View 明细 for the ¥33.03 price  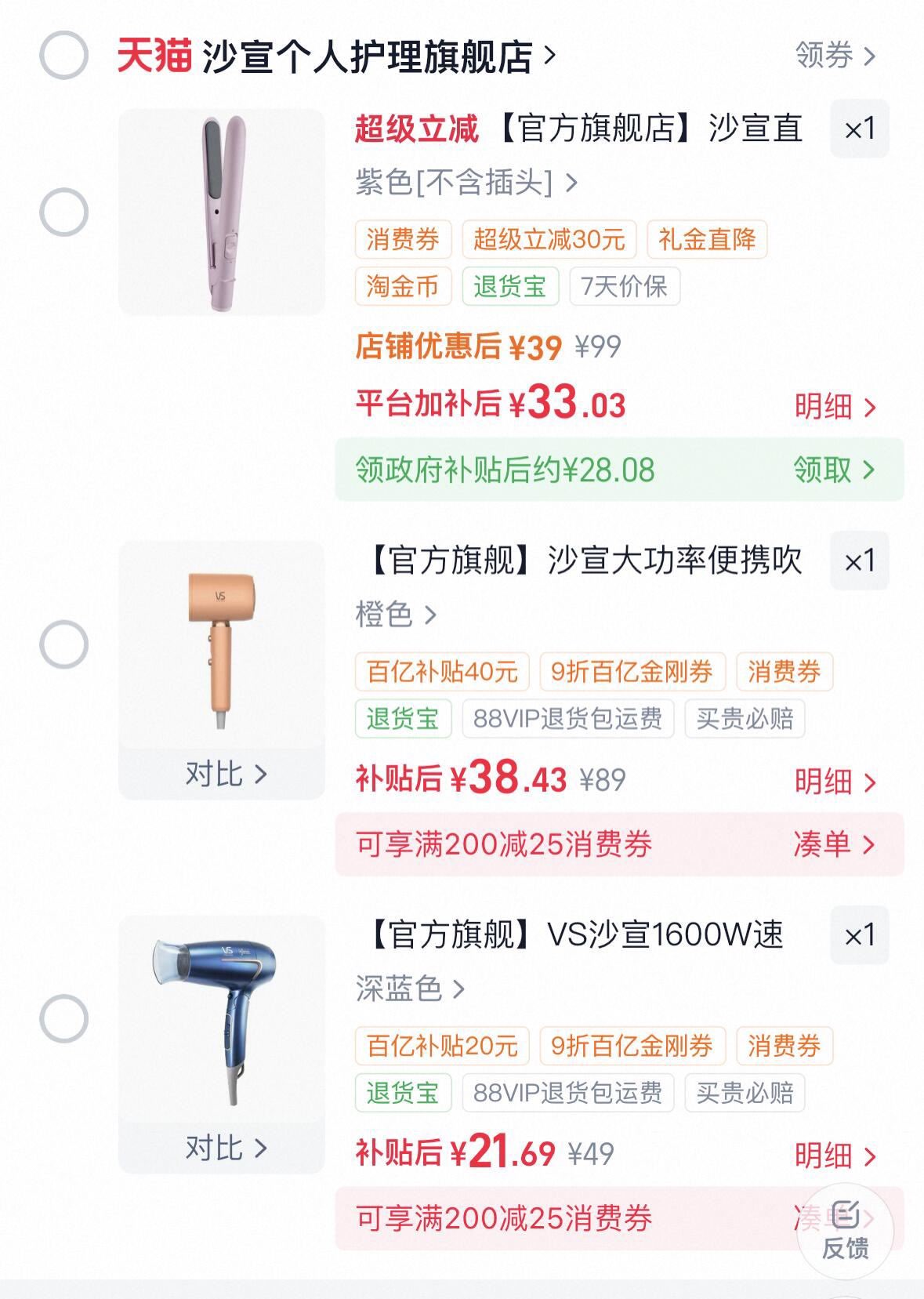coord(834,407)
